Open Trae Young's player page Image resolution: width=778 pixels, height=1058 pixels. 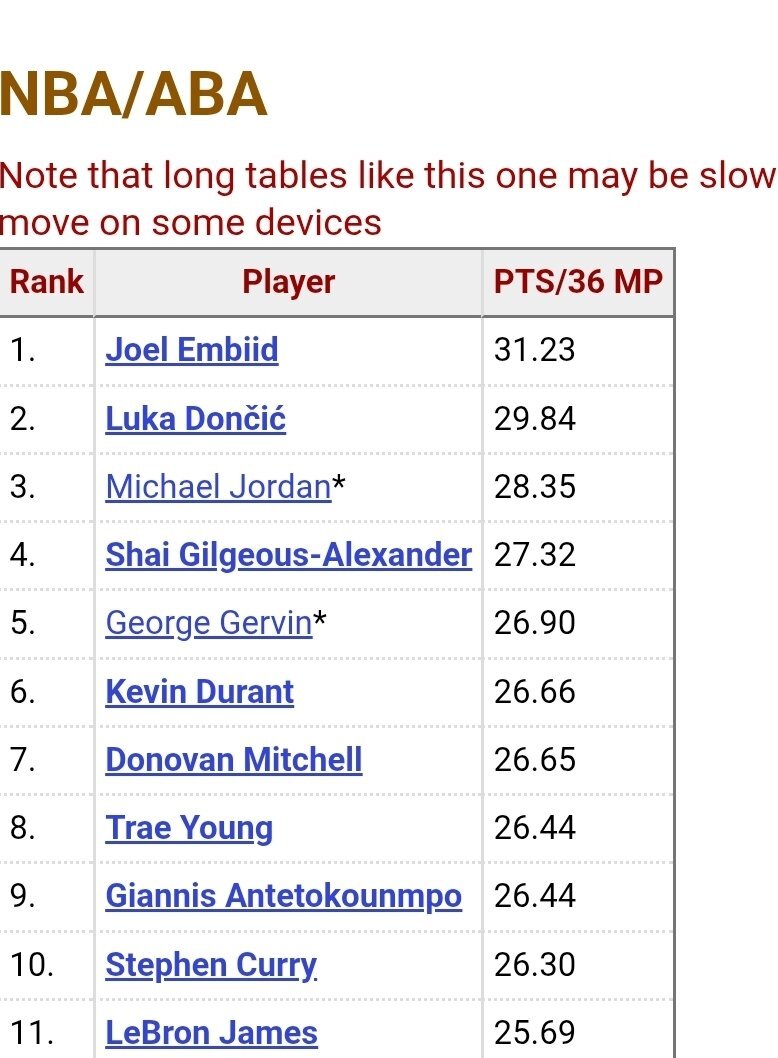[189, 828]
